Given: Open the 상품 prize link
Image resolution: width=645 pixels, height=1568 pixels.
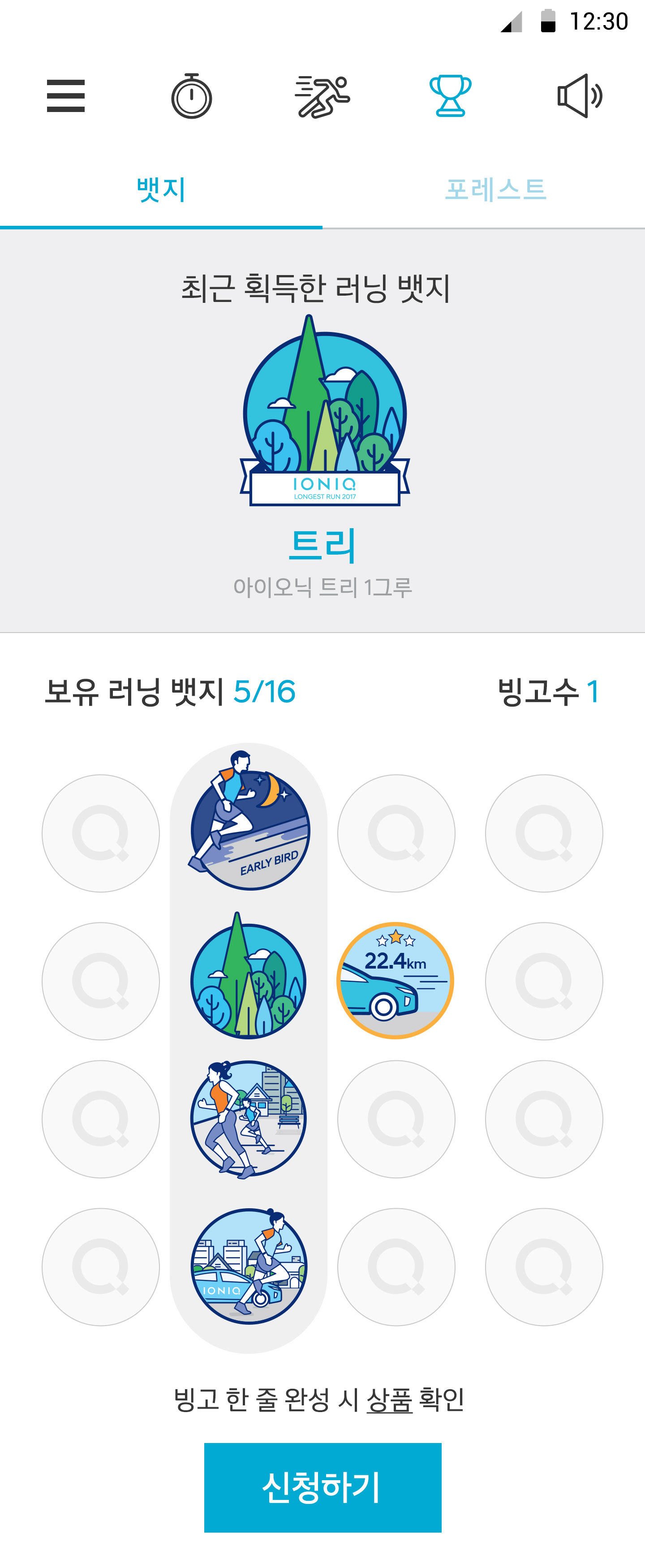Looking at the screenshot, I should click(389, 1400).
